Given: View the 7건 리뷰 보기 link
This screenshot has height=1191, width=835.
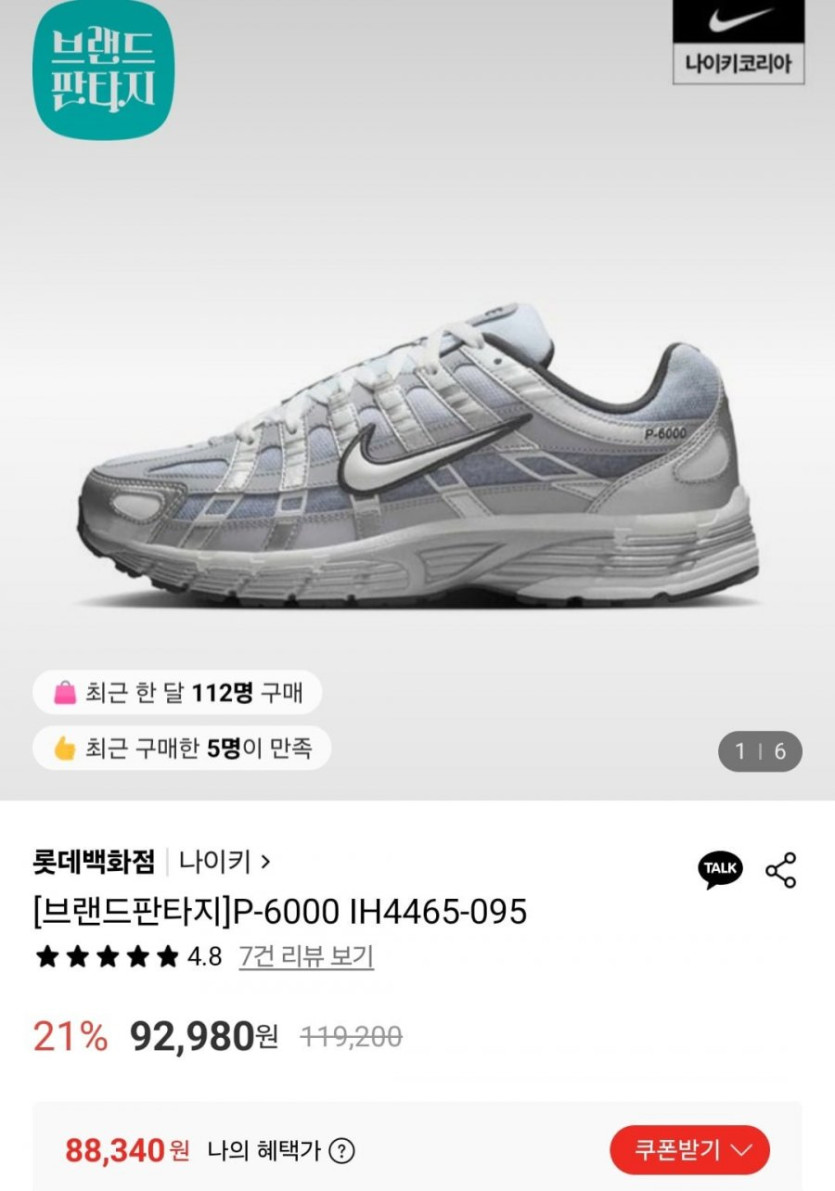Looking at the screenshot, I should (x=306, y=957).
